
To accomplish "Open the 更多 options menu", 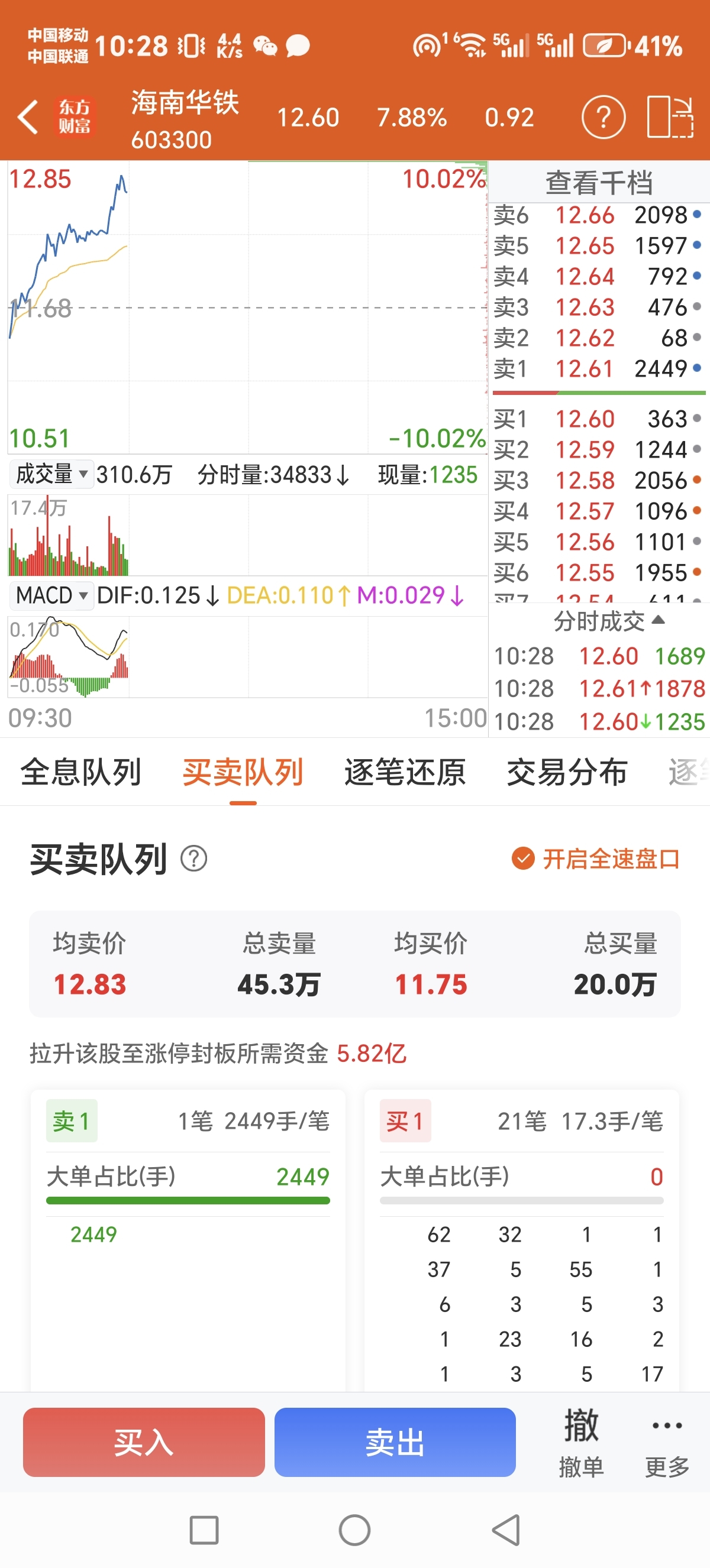I will point(667,1442).
